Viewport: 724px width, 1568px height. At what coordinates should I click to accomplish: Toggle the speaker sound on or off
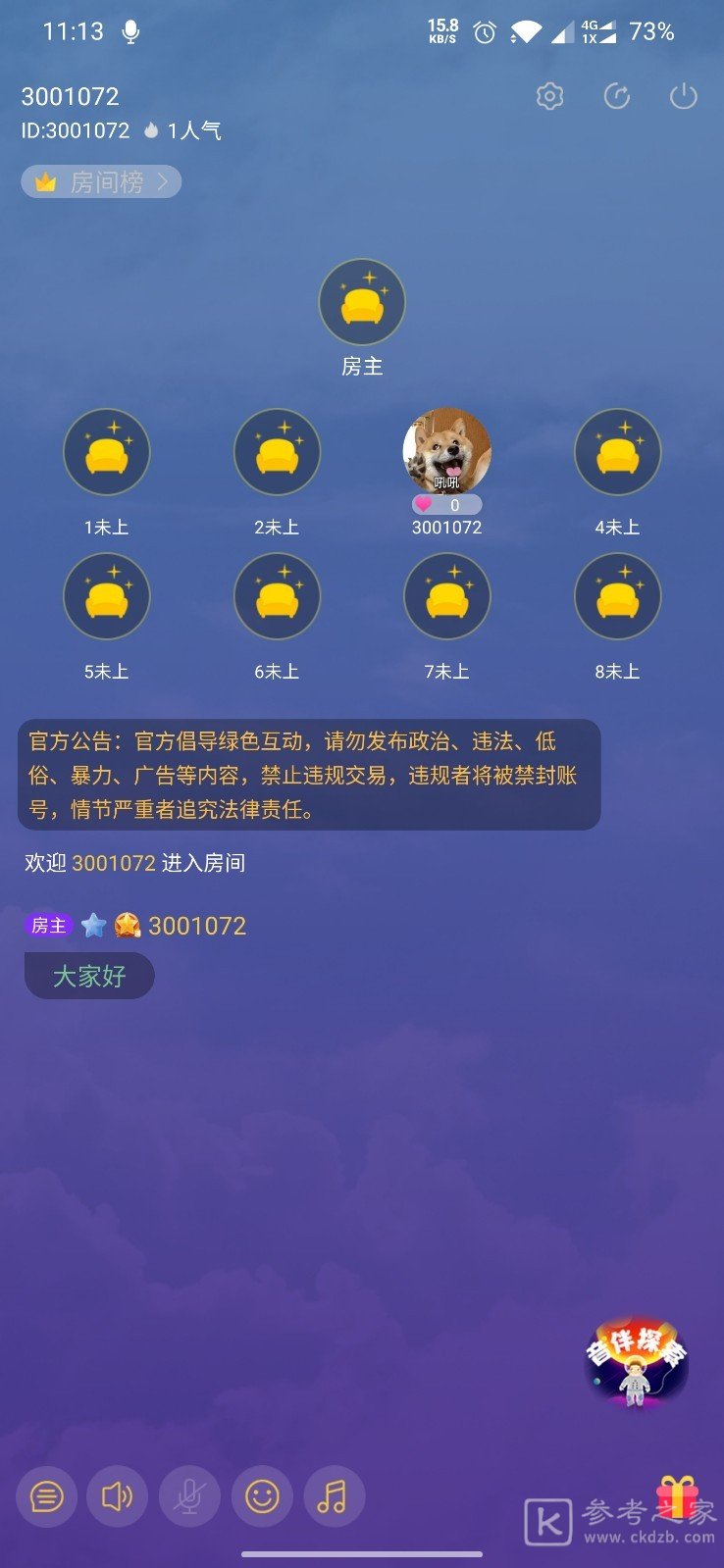point(117,1496)
